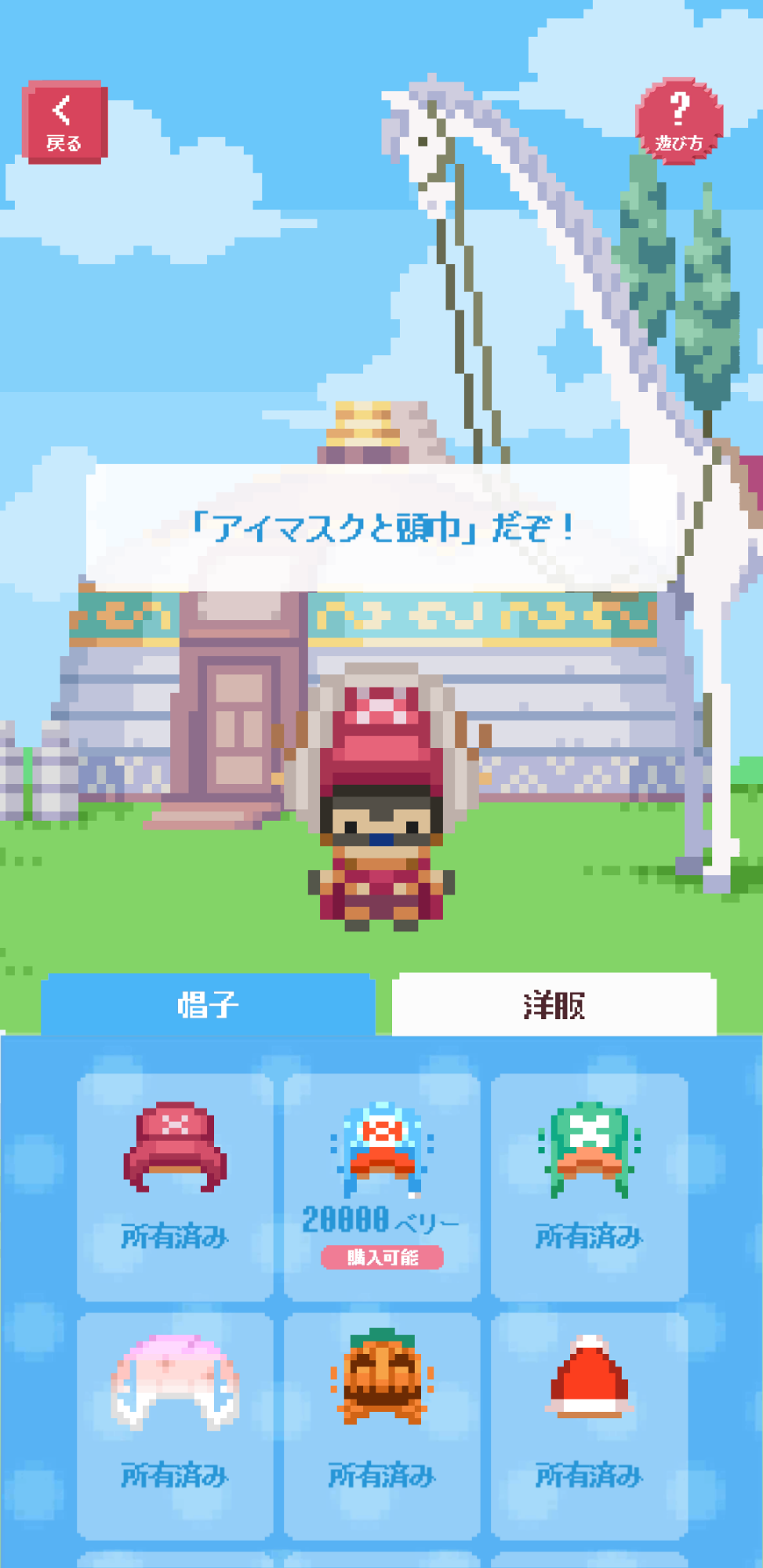Switch to the 洋服 tab
The image size is (763, 1568).
tap(554, 1004)
